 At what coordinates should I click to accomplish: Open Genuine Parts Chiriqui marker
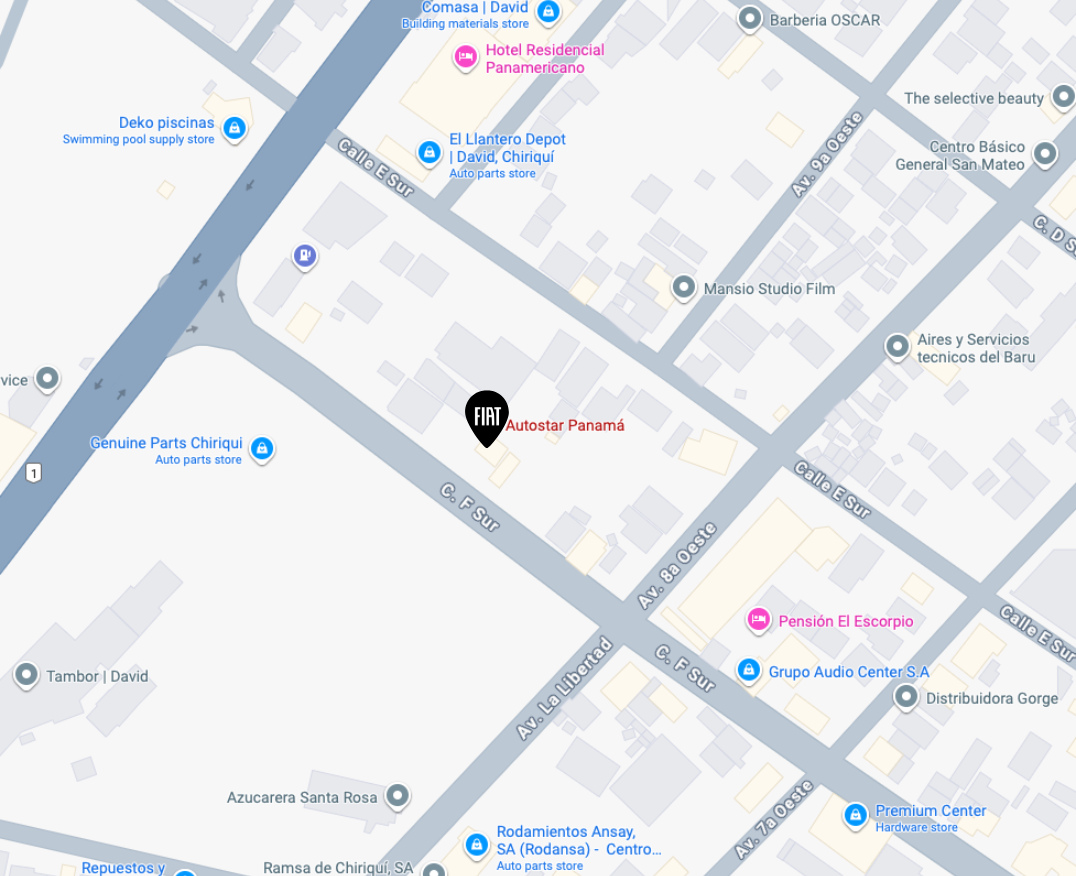(x=262, y=449)
